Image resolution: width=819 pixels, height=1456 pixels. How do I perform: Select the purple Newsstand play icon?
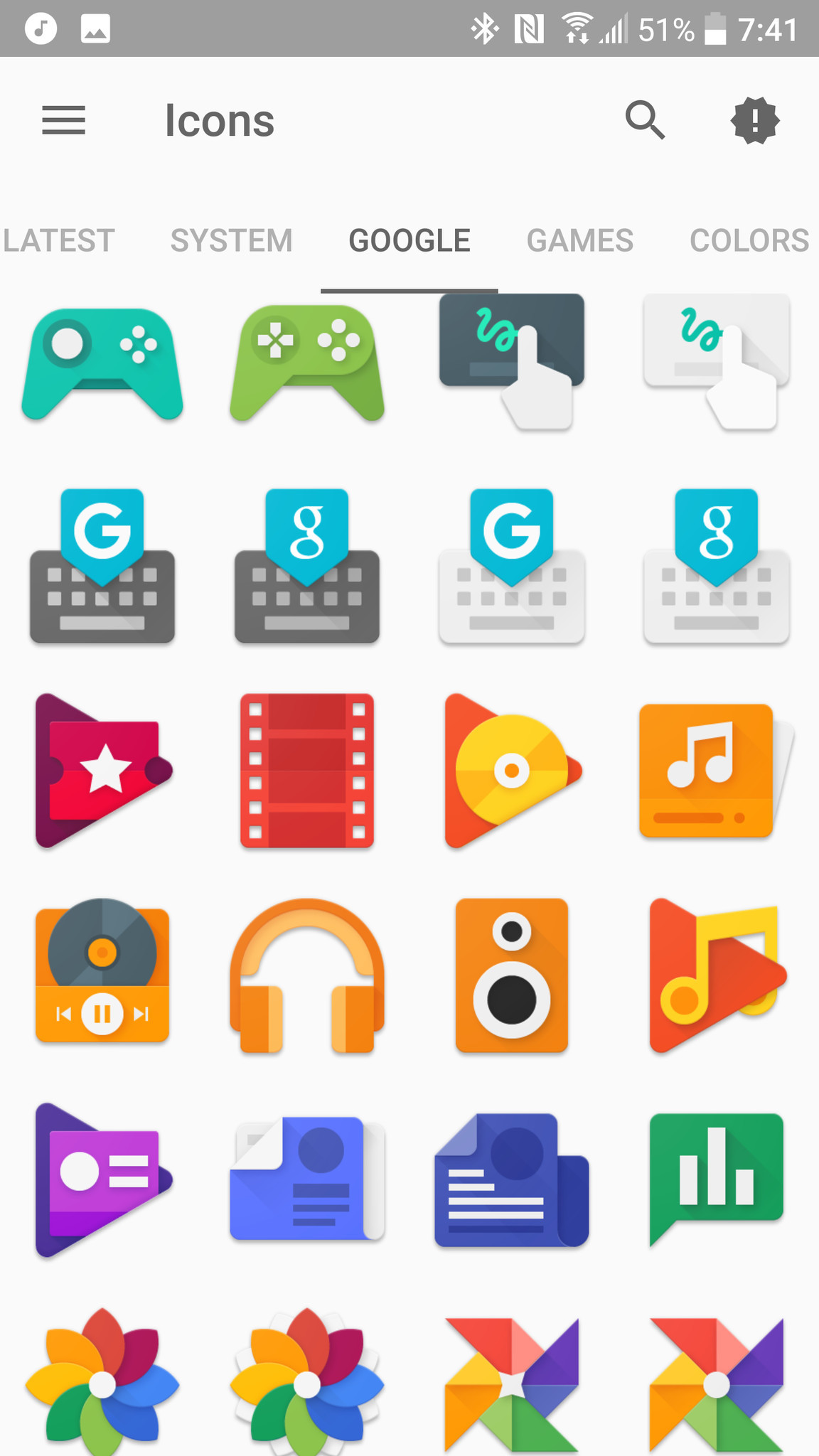coord(102,1180)
